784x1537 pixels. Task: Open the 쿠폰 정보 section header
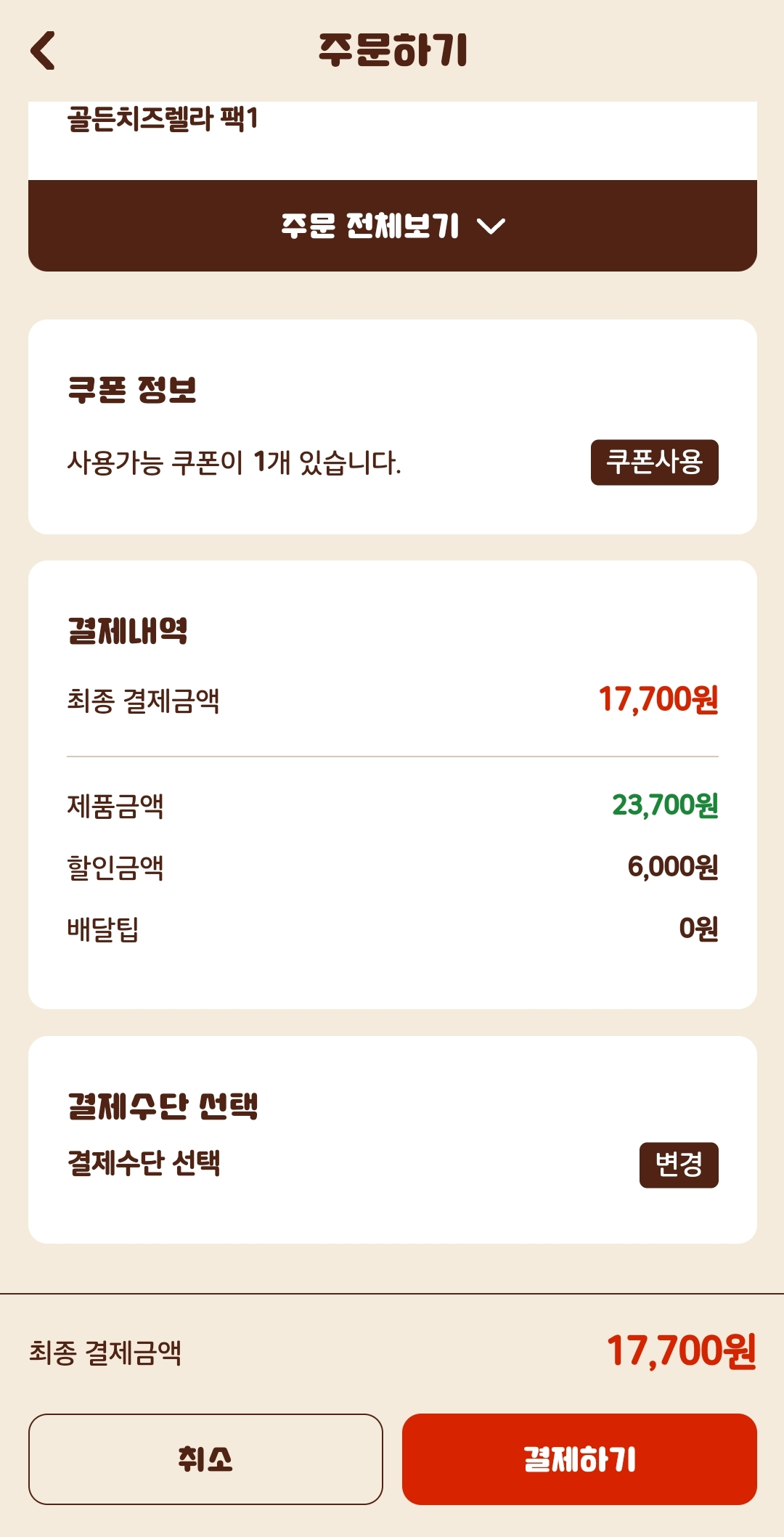(x=131, y=387)
